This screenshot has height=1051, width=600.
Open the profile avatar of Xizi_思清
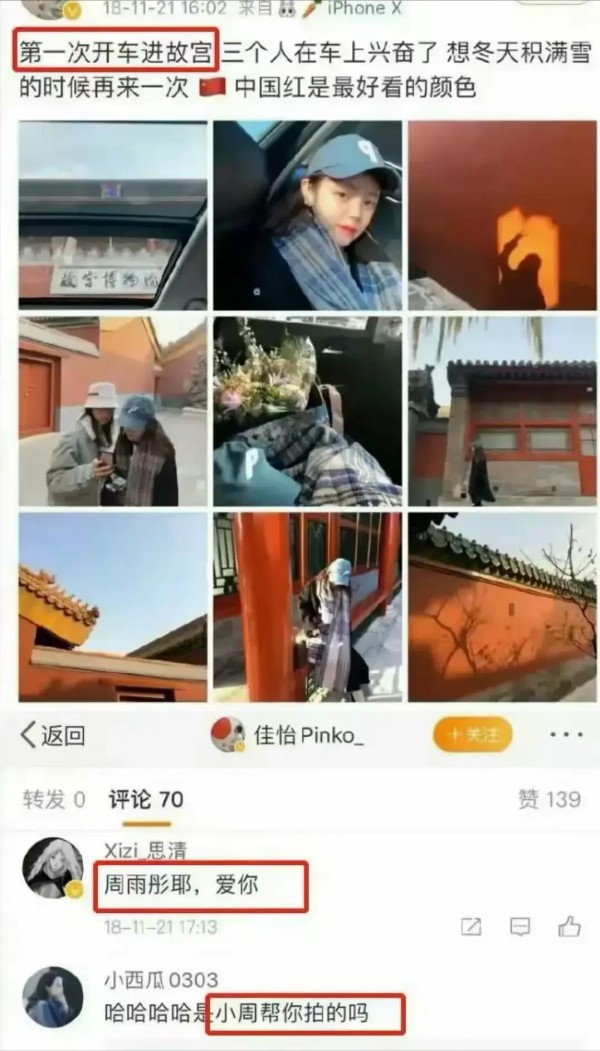[x=52, y=868]
